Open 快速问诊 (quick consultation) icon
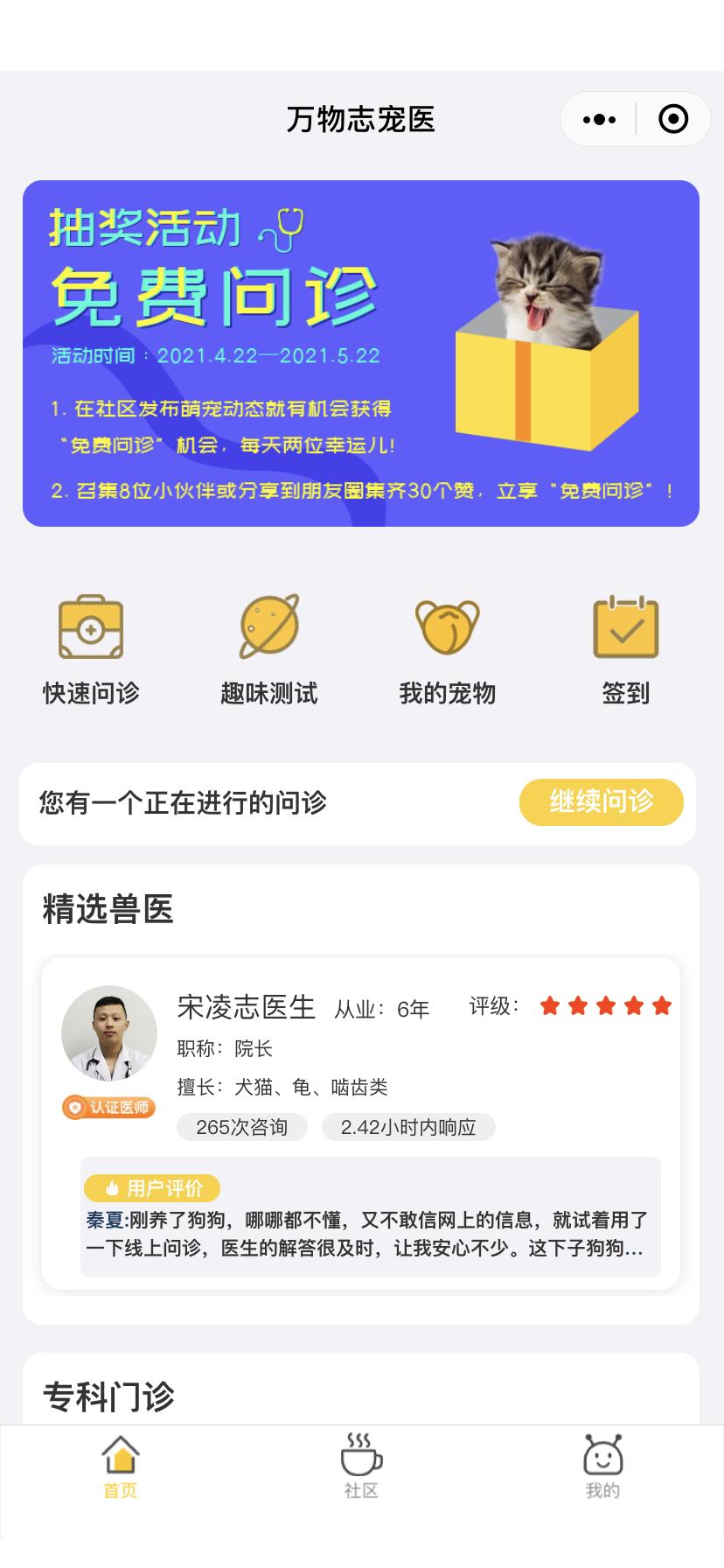Viewport: 724px width, 1568px height. click(90, 627)
